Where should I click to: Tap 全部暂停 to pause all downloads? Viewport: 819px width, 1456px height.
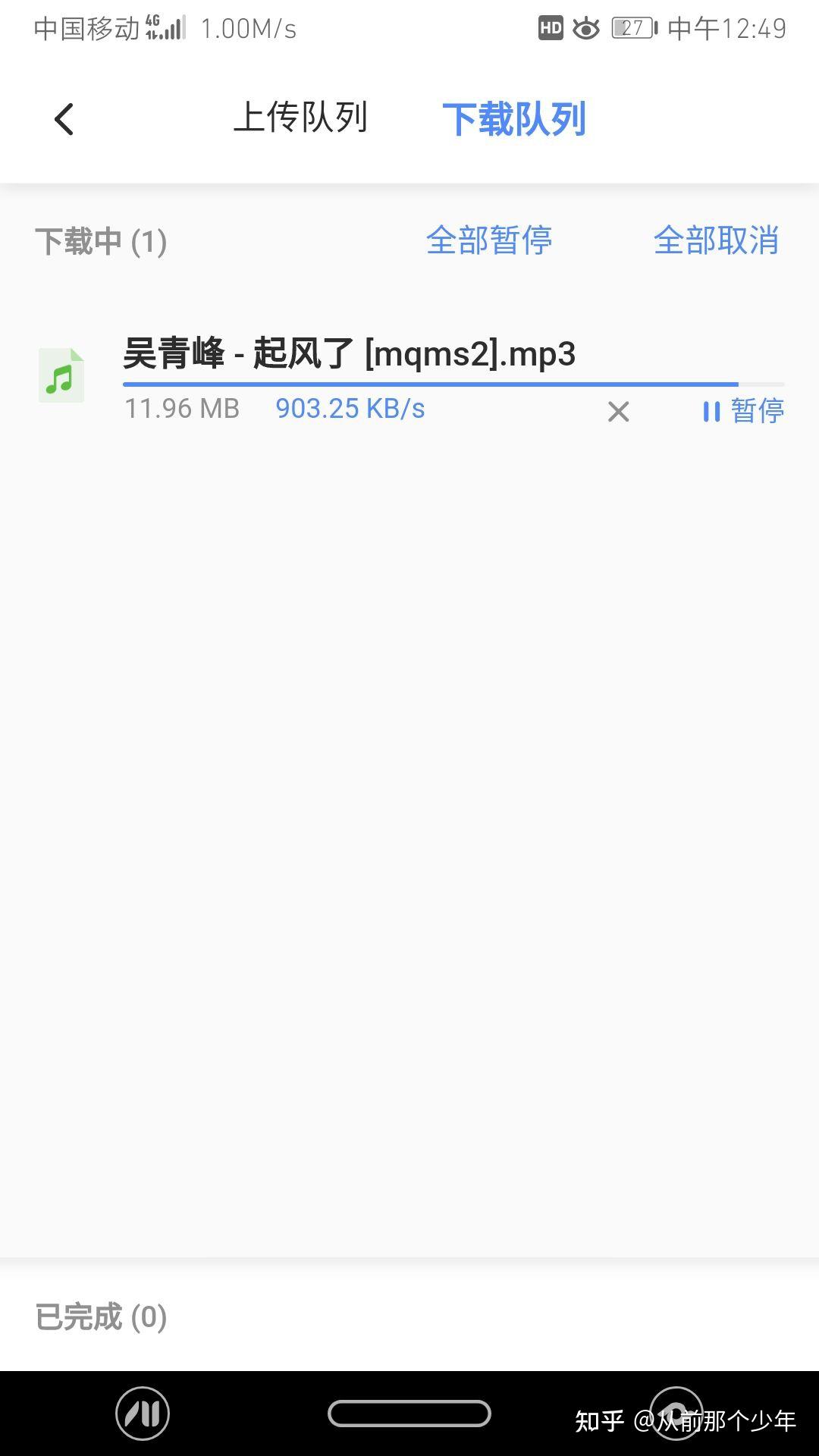pos(489,240)
